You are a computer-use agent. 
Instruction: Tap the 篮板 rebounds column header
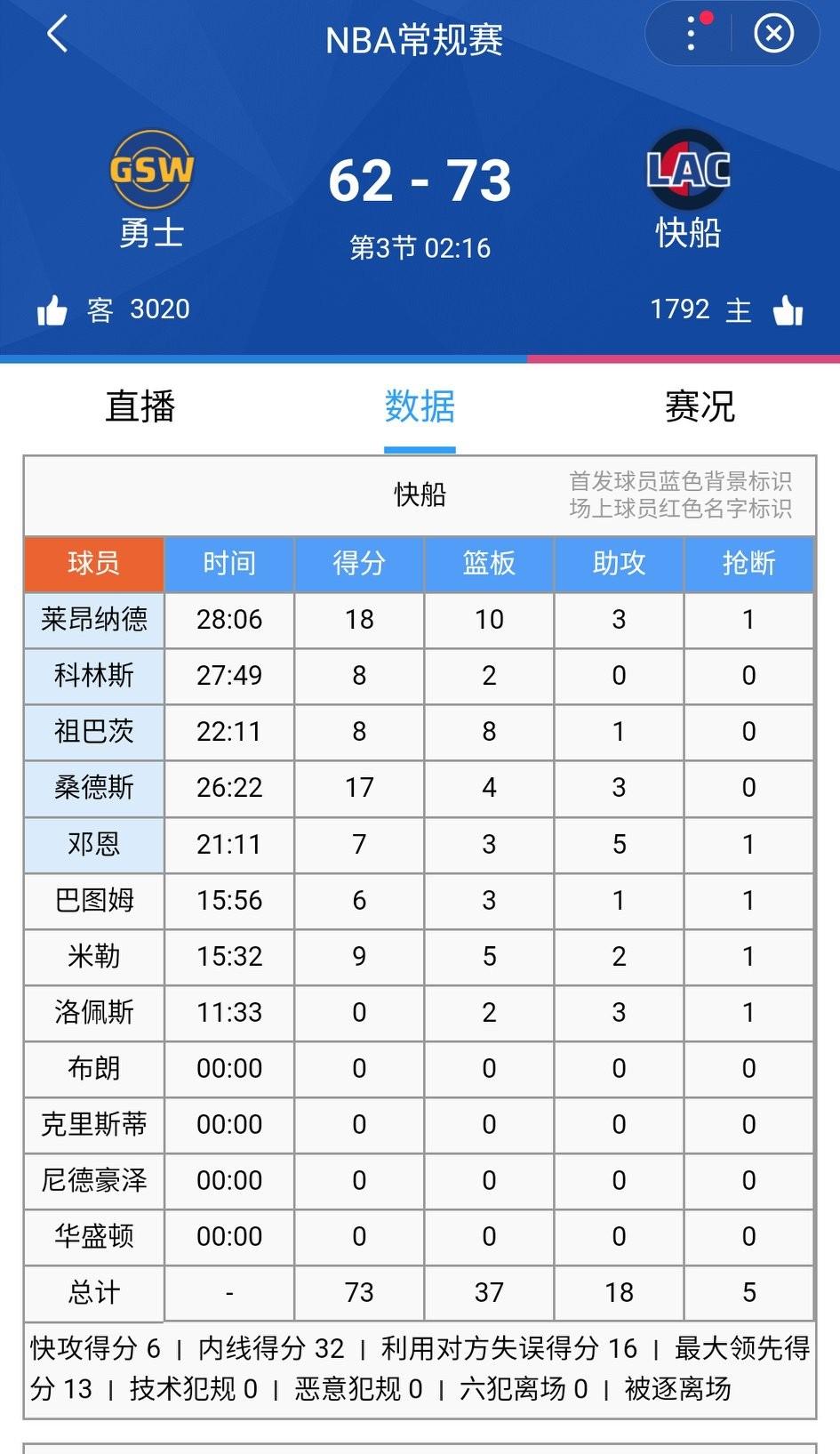tap(489, 564)
